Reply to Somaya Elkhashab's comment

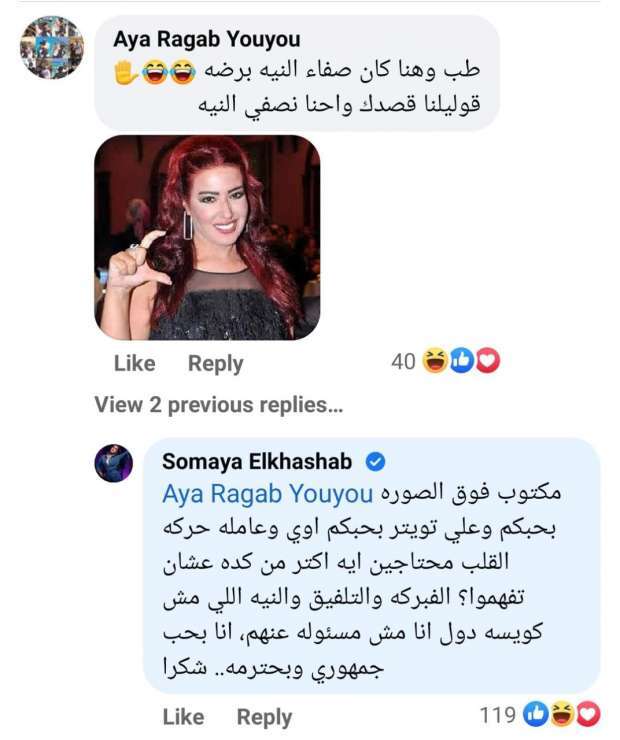point(264,716)
